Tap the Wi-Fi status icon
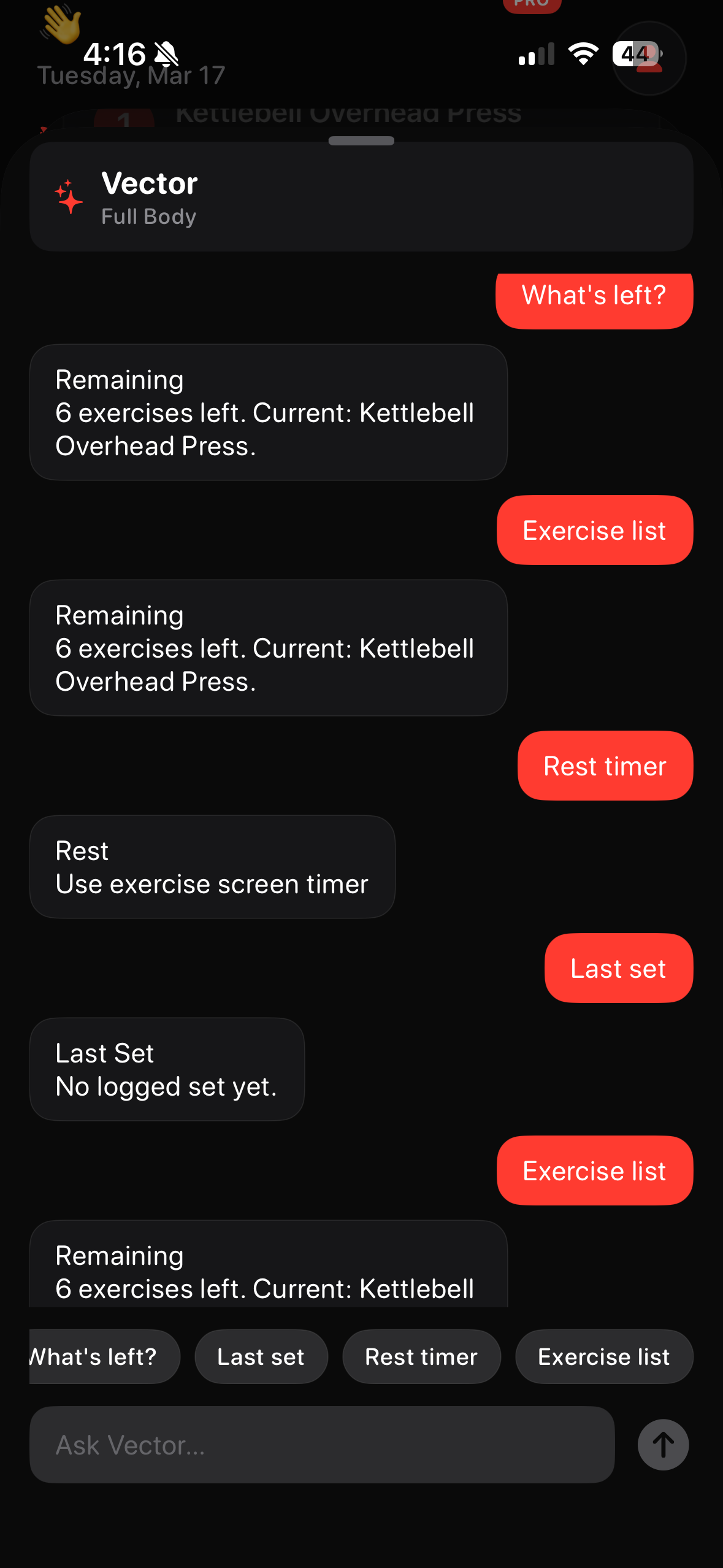 tap(582, 54)
